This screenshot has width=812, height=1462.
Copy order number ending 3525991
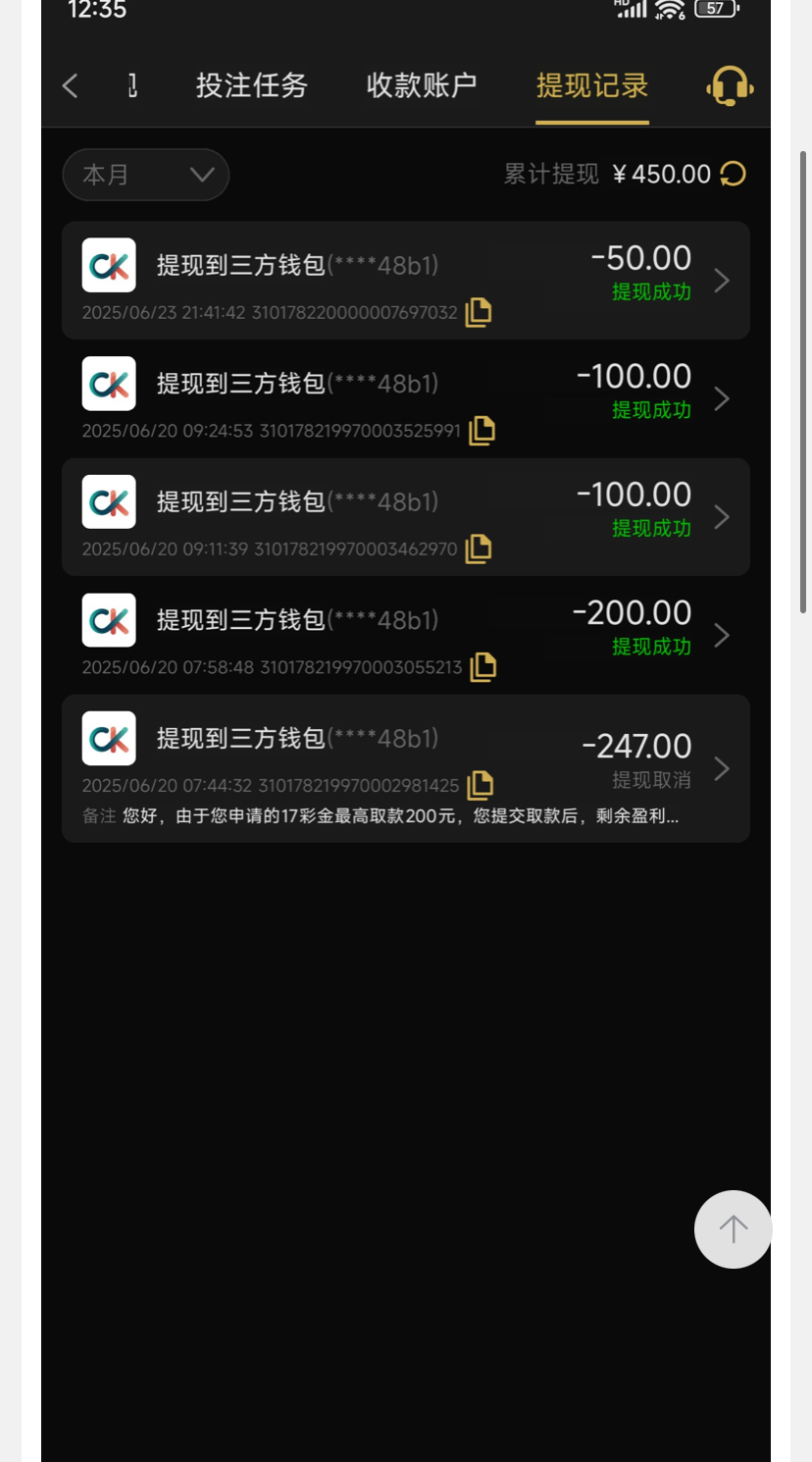point(482,430)
